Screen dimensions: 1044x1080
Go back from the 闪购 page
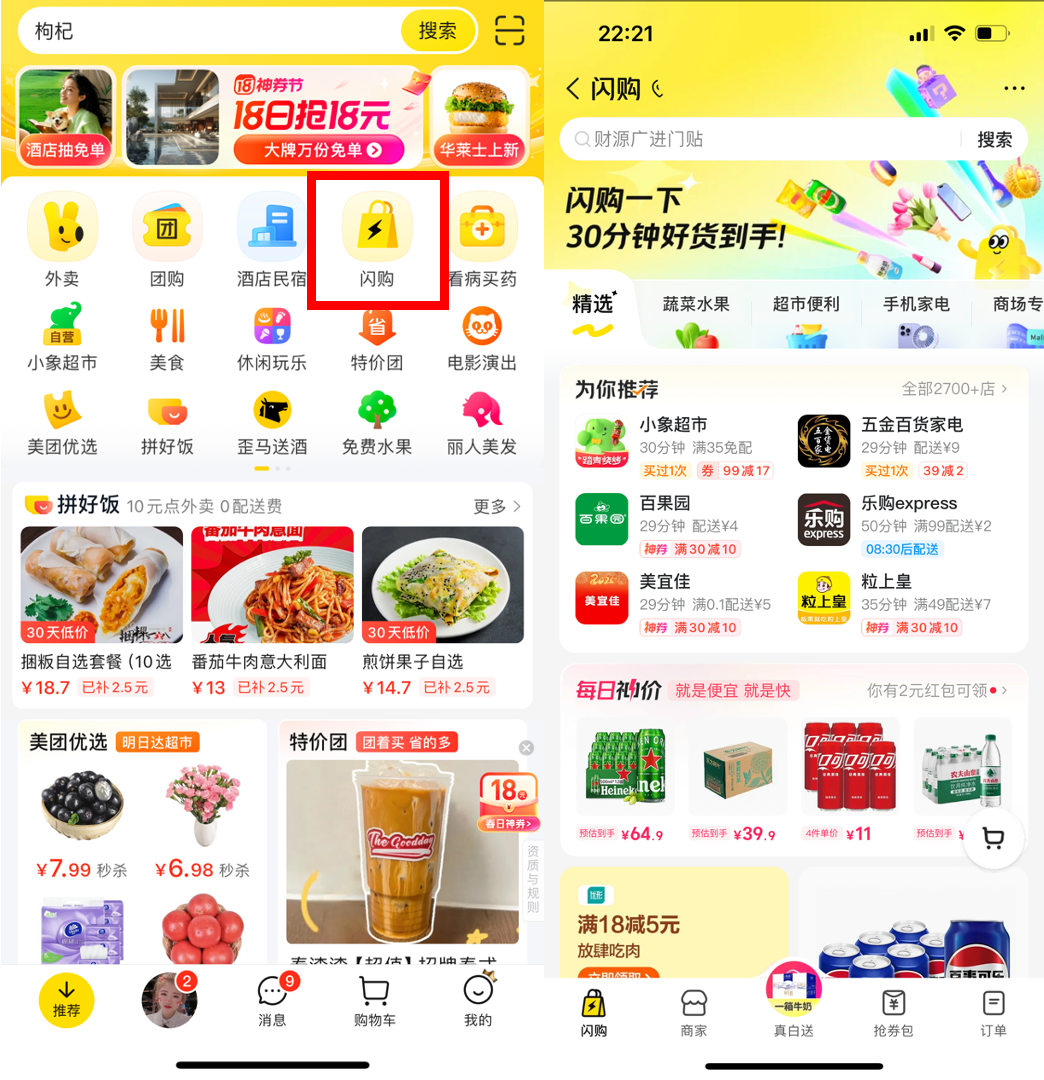click(x=573, y=89)
